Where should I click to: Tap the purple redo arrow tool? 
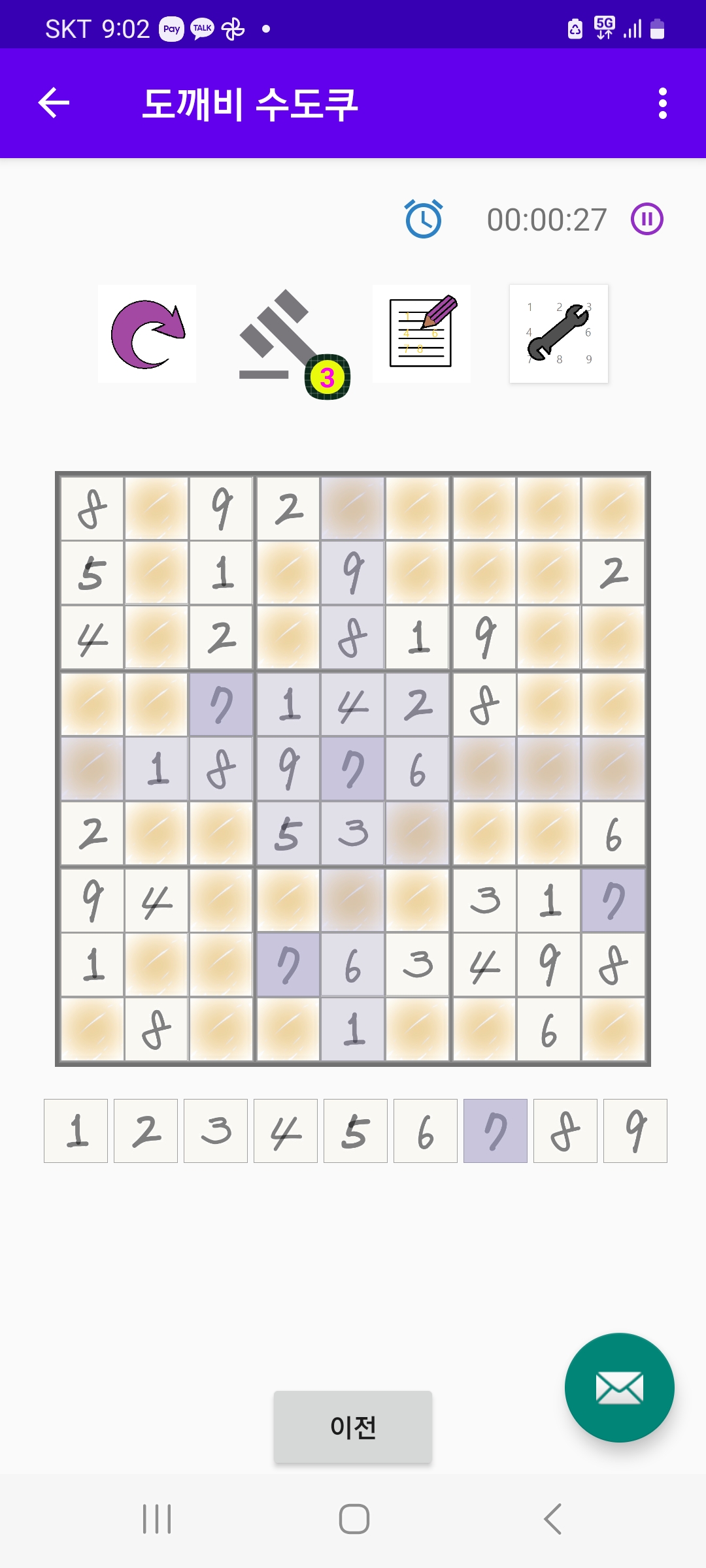point(147,334)
